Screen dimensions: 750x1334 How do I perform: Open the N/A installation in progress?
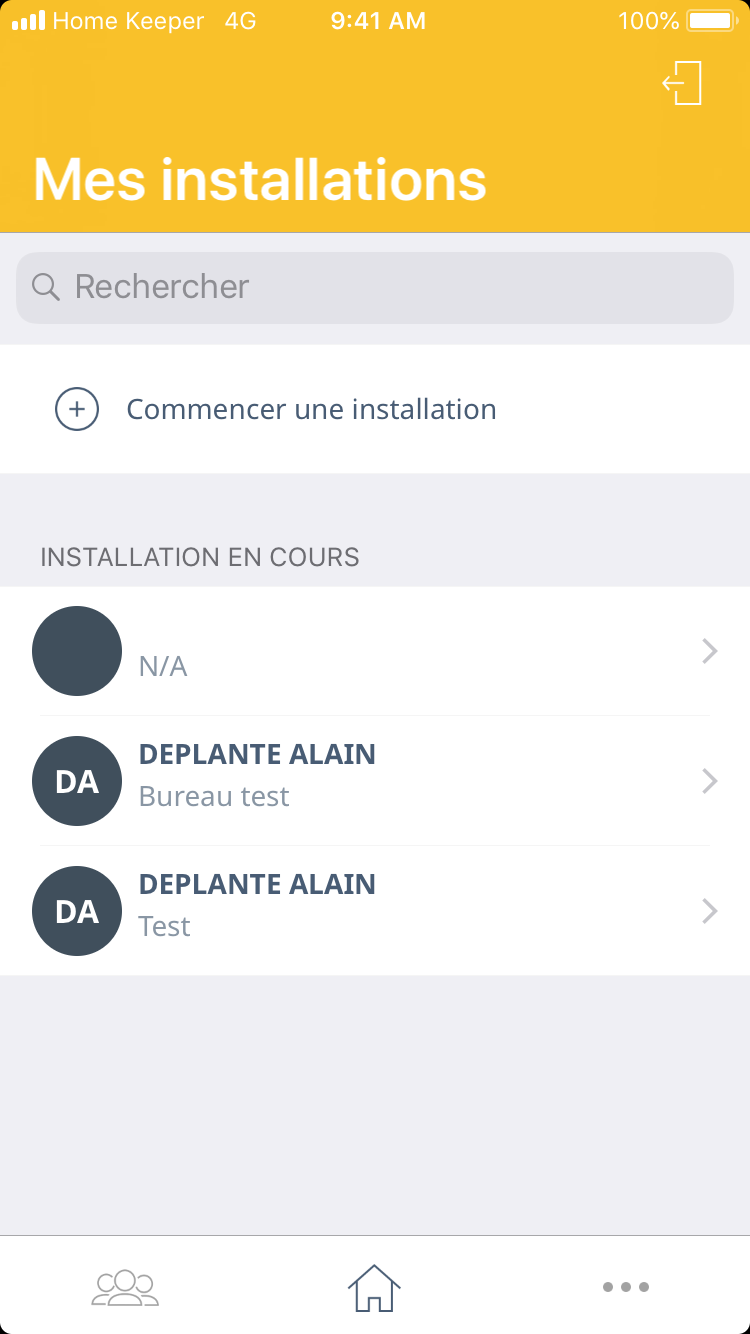(375, 652)
